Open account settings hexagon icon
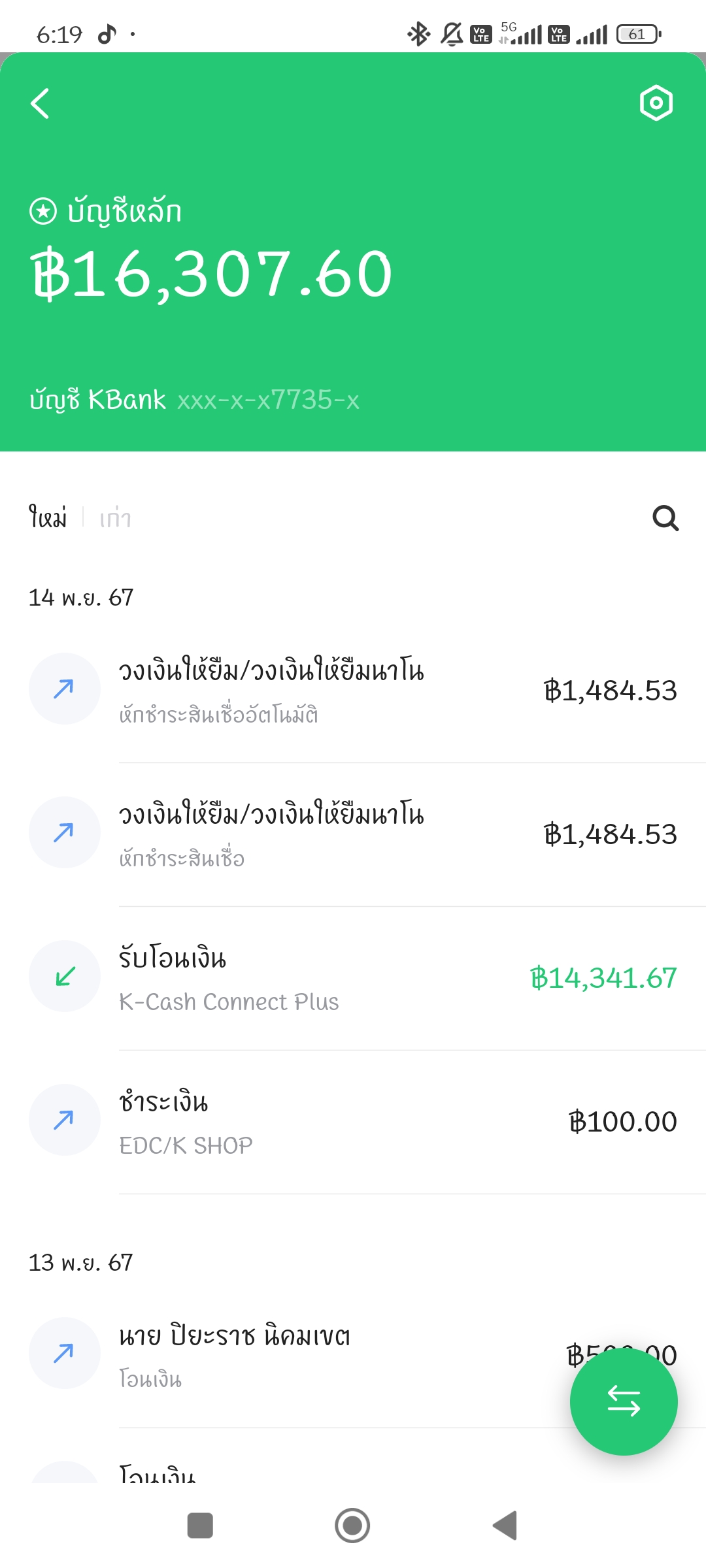The height and width of the screenshot is (1568, 706). click(x=656, y=103)
